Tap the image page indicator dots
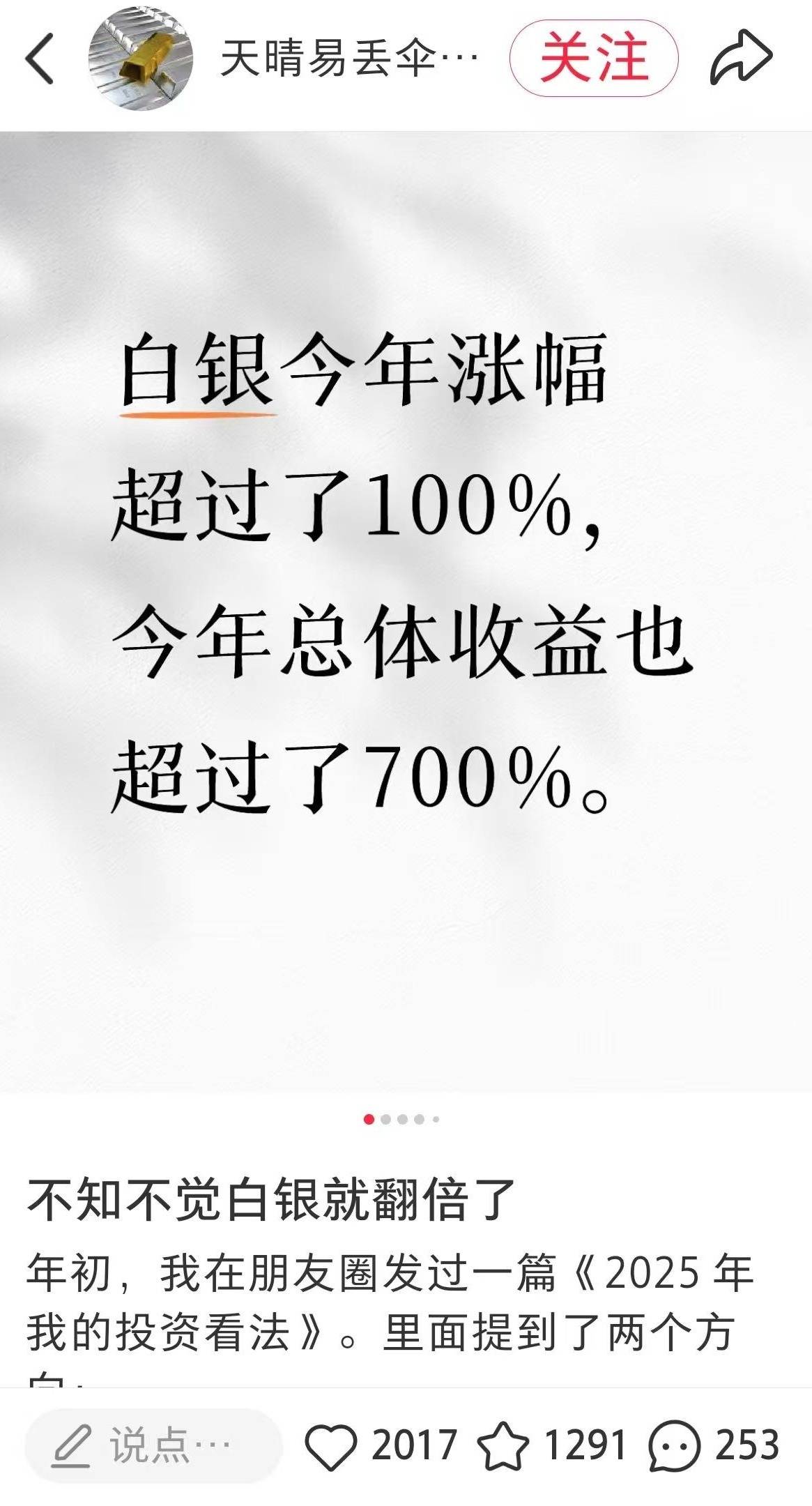 [x=401, y=1119]
